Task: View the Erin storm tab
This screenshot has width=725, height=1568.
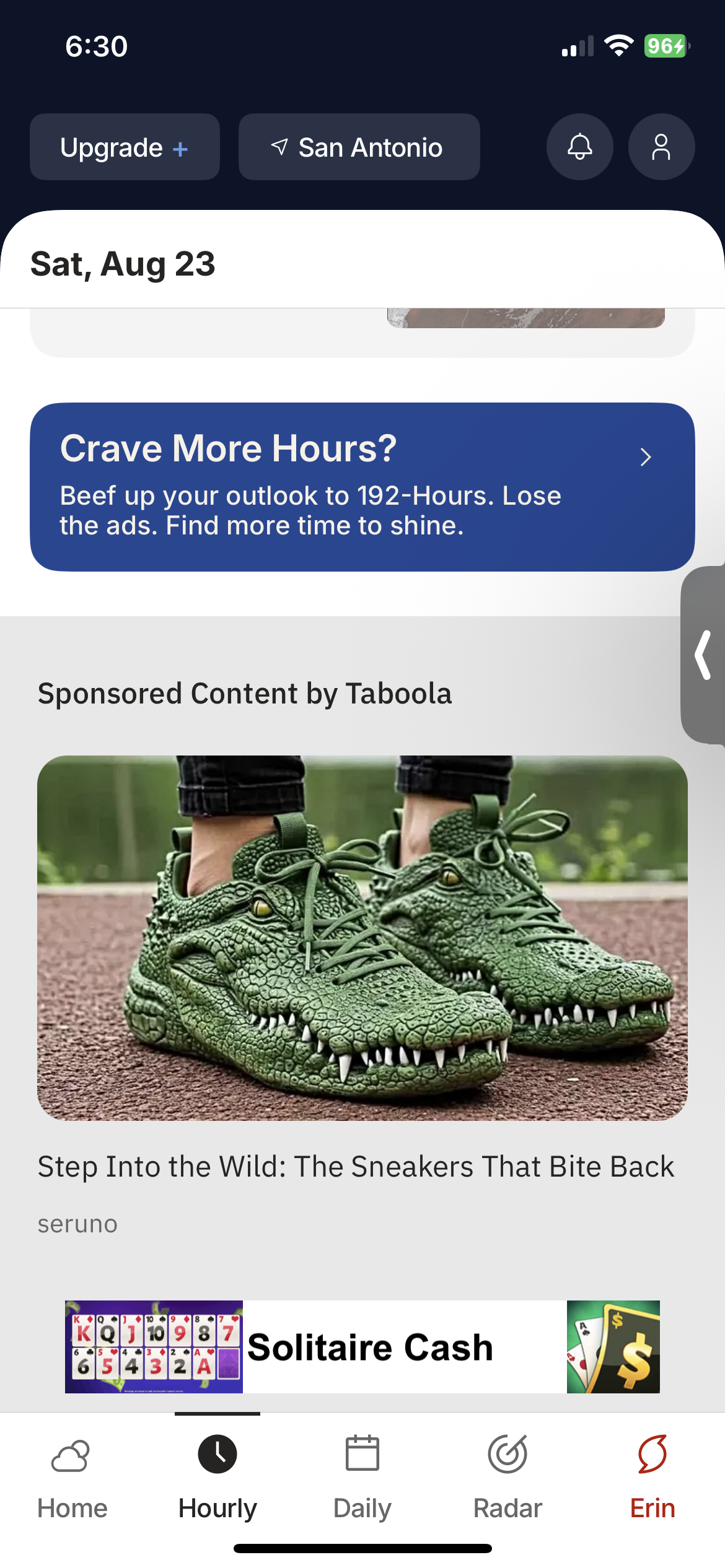Action: (x=652, y=1478)
